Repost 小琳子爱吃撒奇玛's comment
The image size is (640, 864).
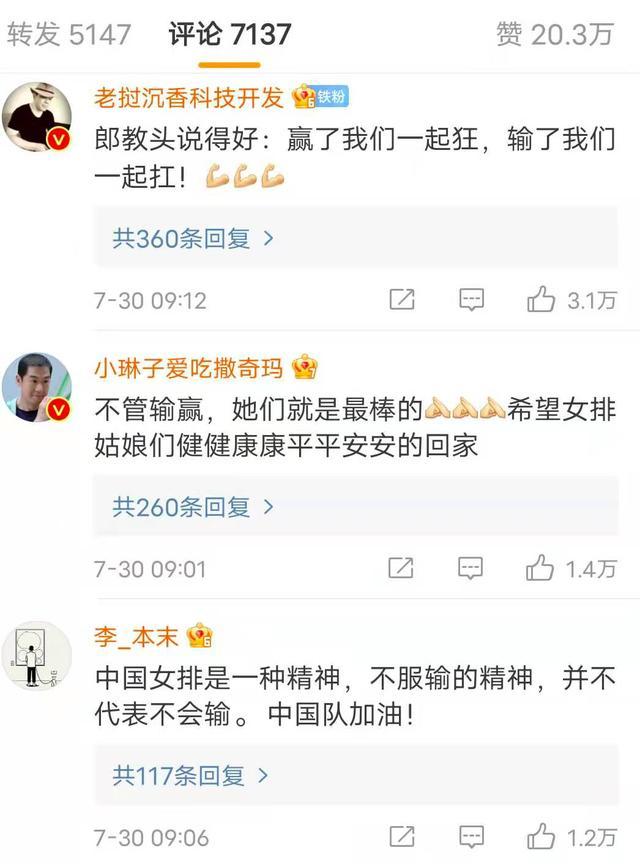[401, 568]
